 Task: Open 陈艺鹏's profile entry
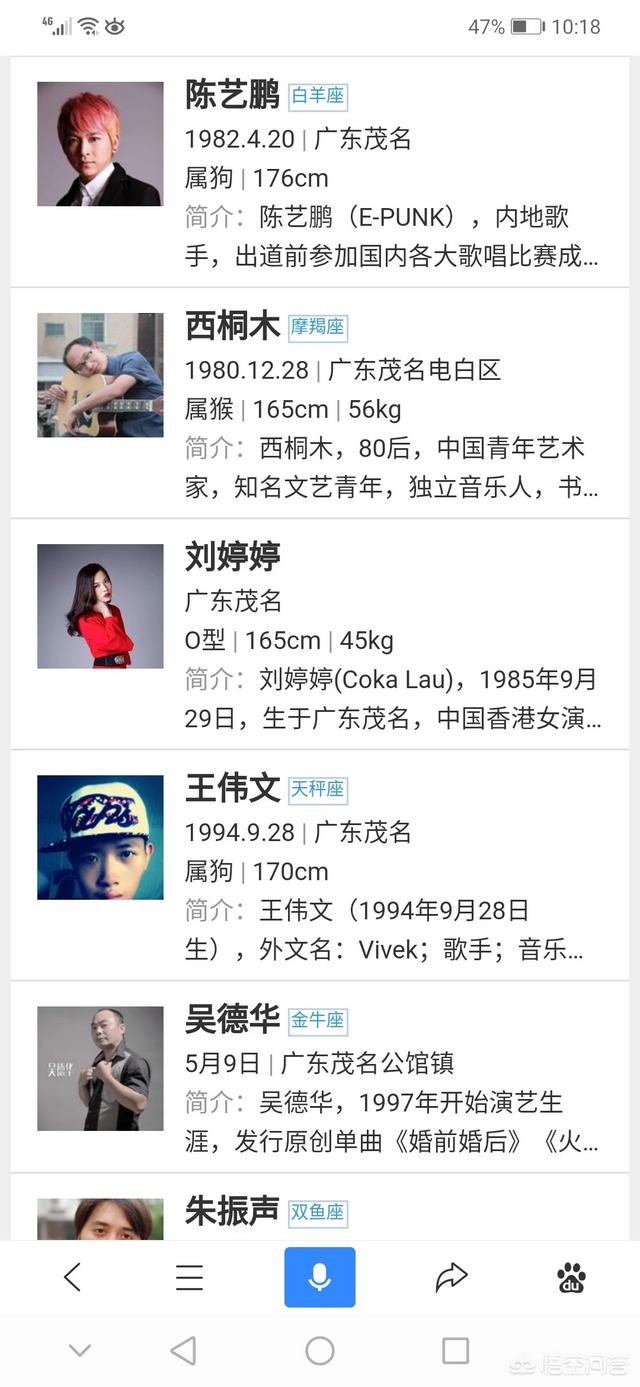[232, 95]
